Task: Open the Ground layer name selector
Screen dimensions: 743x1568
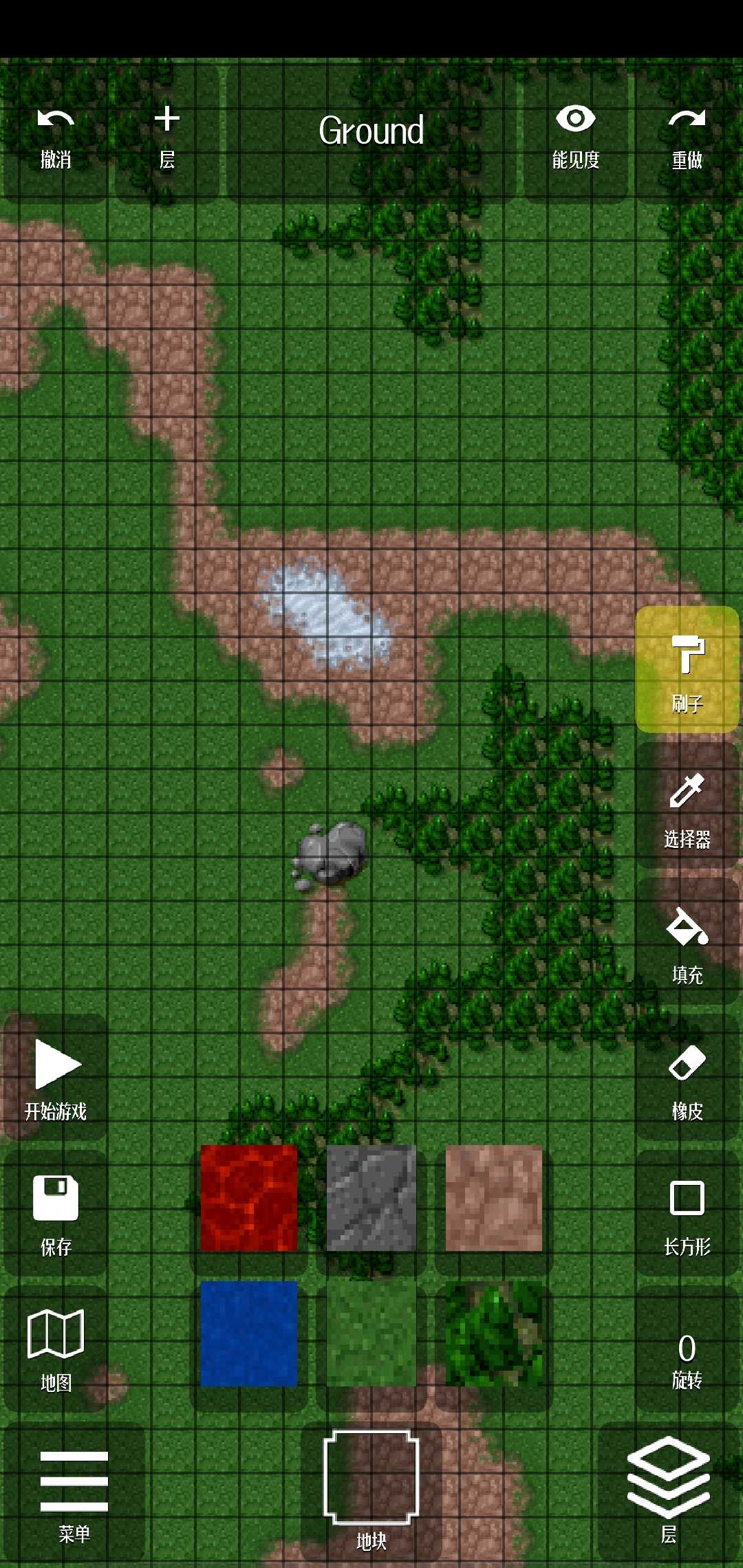Action: click(371, 132)
